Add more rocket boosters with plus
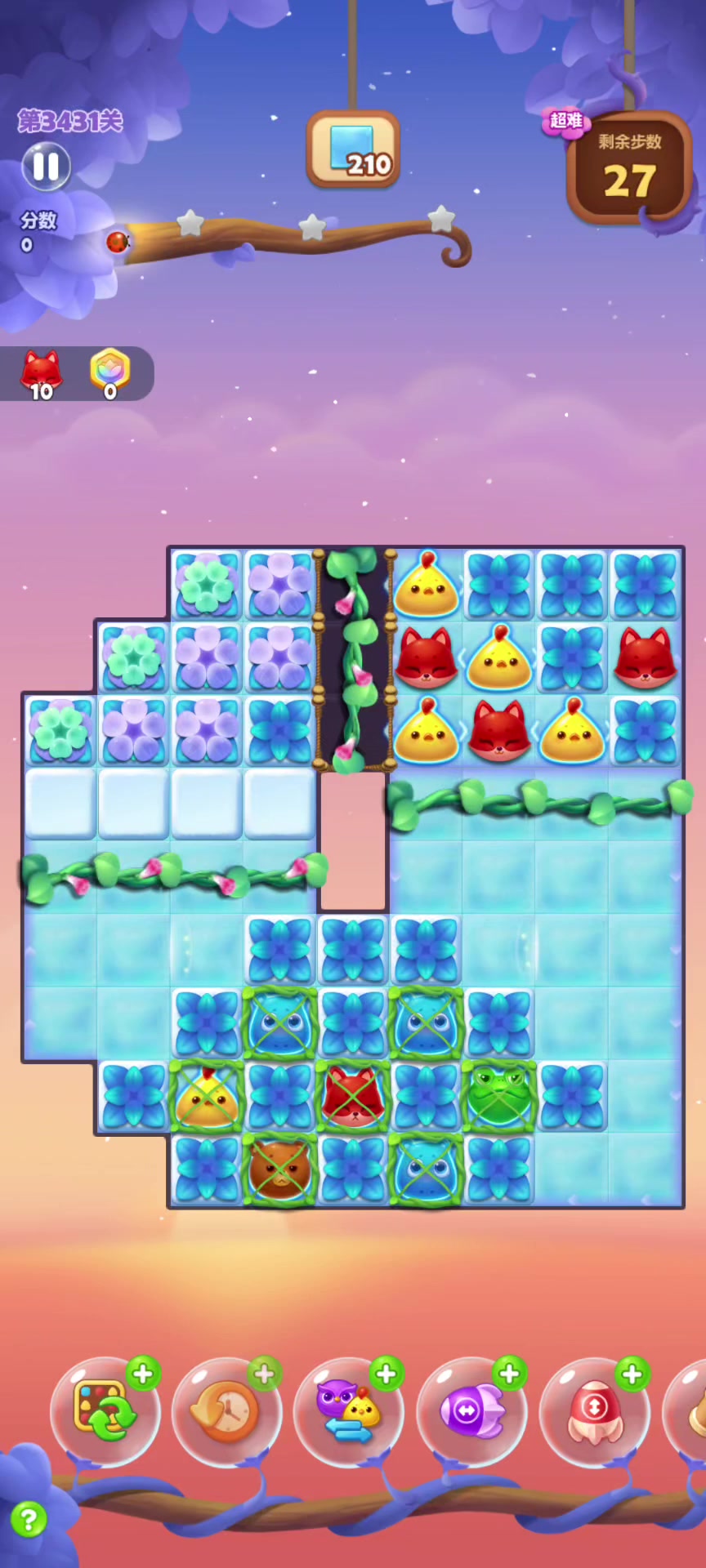This screenshot has width=706, height=1568. click(632, 1374)
